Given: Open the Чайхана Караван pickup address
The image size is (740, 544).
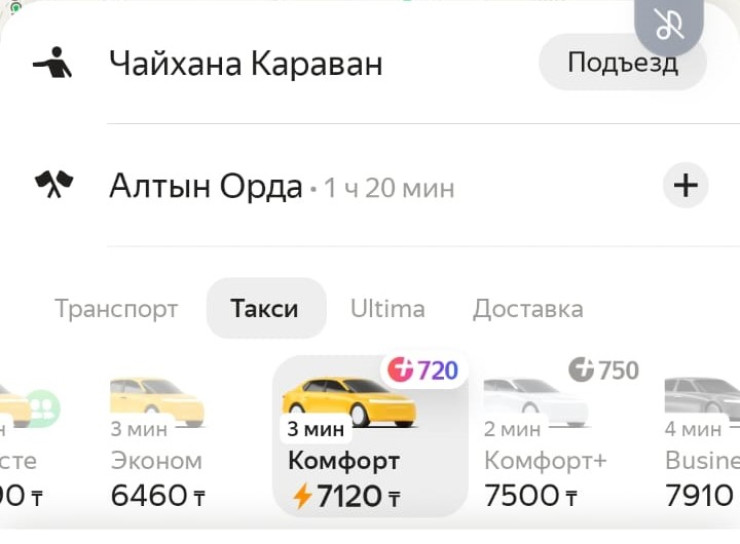Looking at the screenshot, I should tap(245, 64).
